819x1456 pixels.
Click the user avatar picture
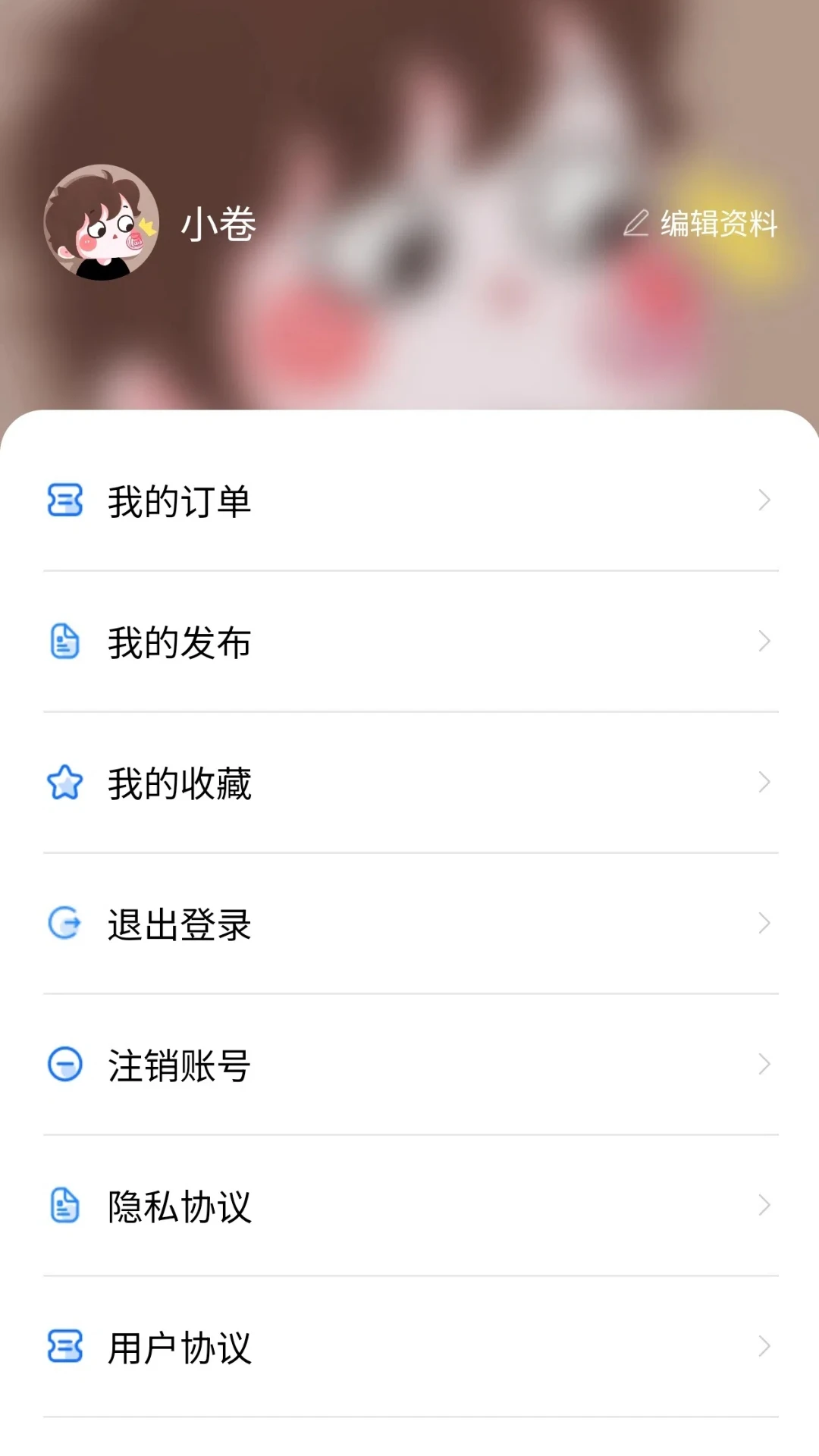[102, 224]
